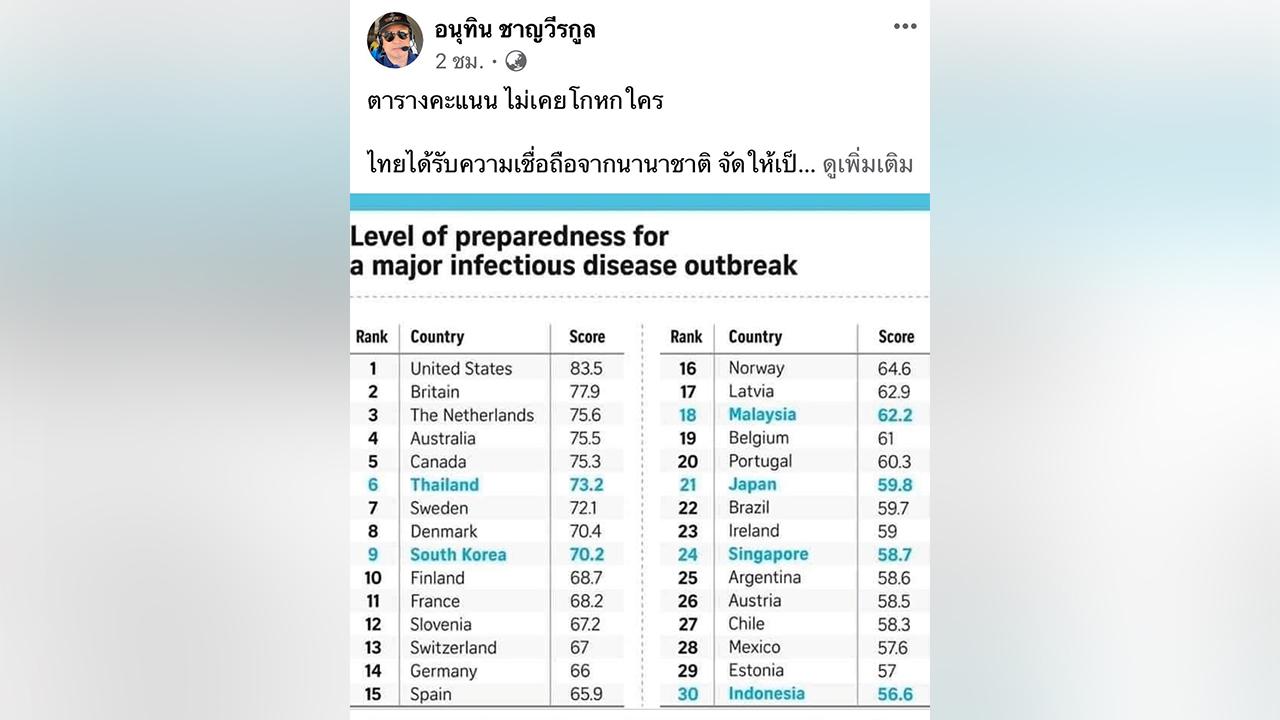
Task: Expand the post via ดูเพิ่มเติม
Action: (x=867, y=165)
